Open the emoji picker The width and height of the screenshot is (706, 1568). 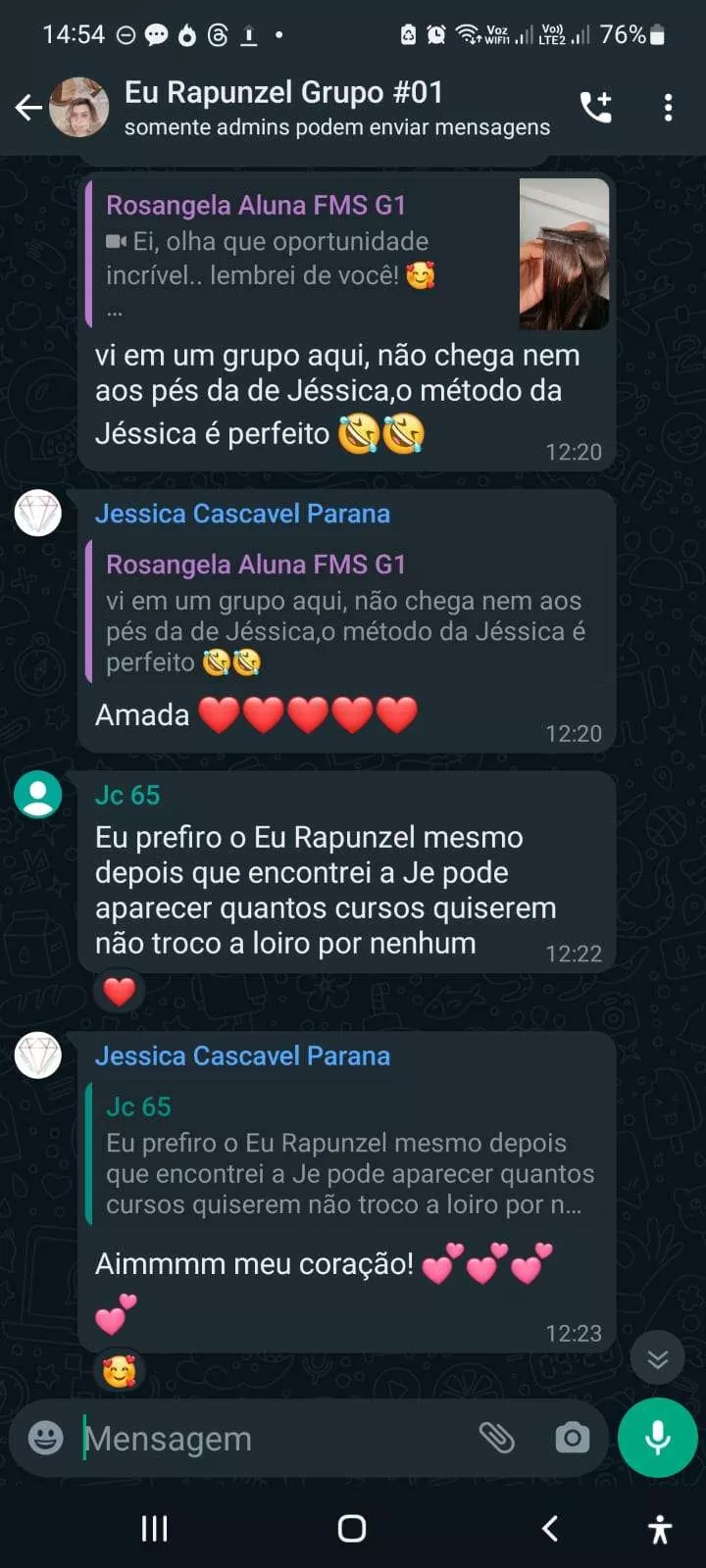tap(45, 1438)
